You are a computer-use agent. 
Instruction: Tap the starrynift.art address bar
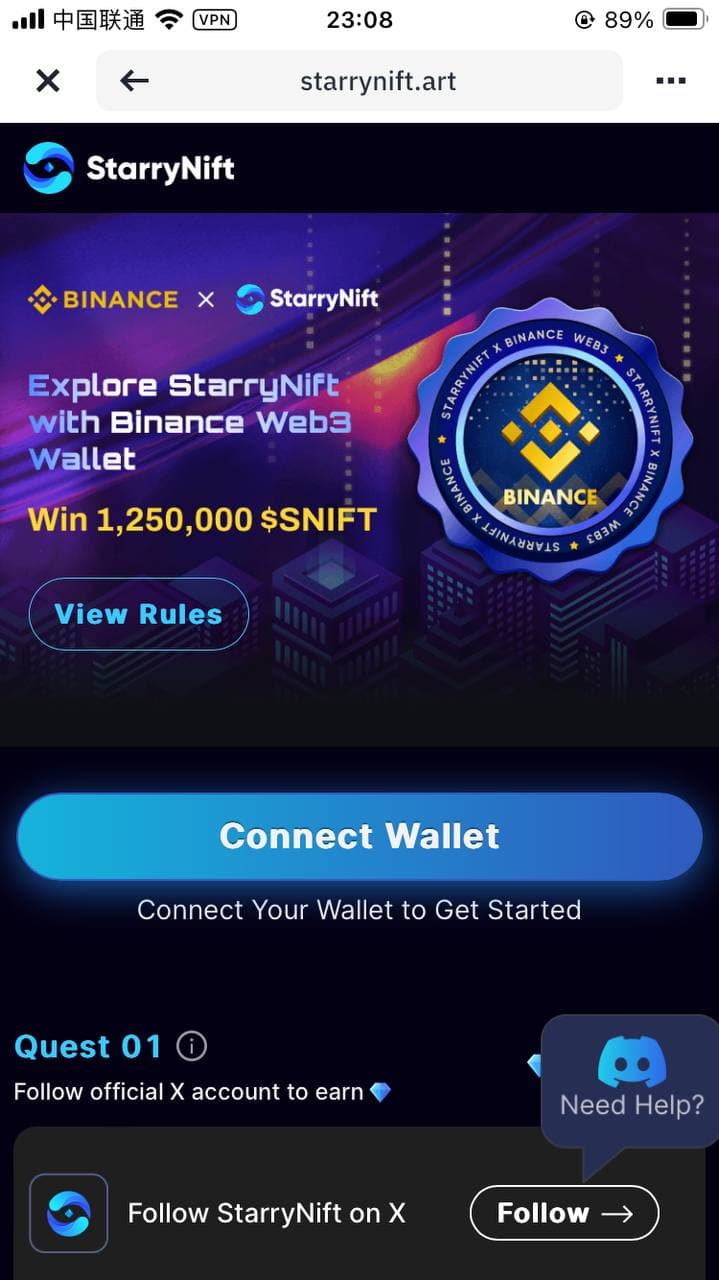378,81
